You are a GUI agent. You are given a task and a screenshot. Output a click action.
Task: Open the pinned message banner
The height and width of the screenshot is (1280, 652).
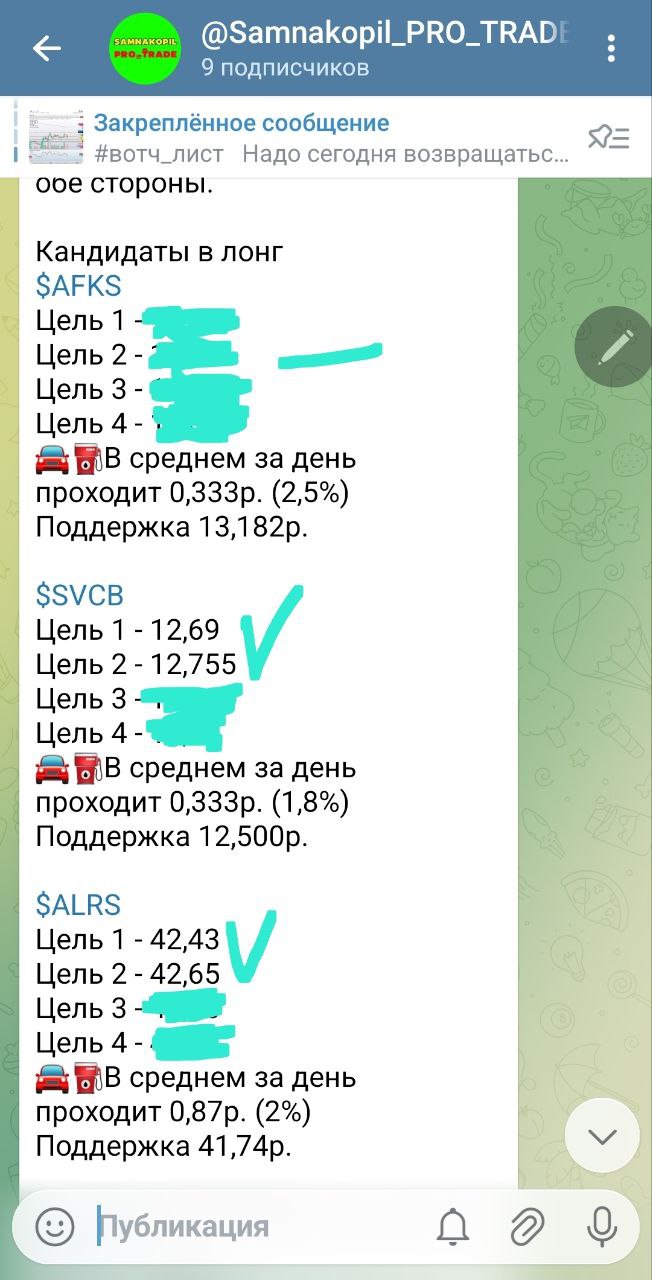coord(300,138)
